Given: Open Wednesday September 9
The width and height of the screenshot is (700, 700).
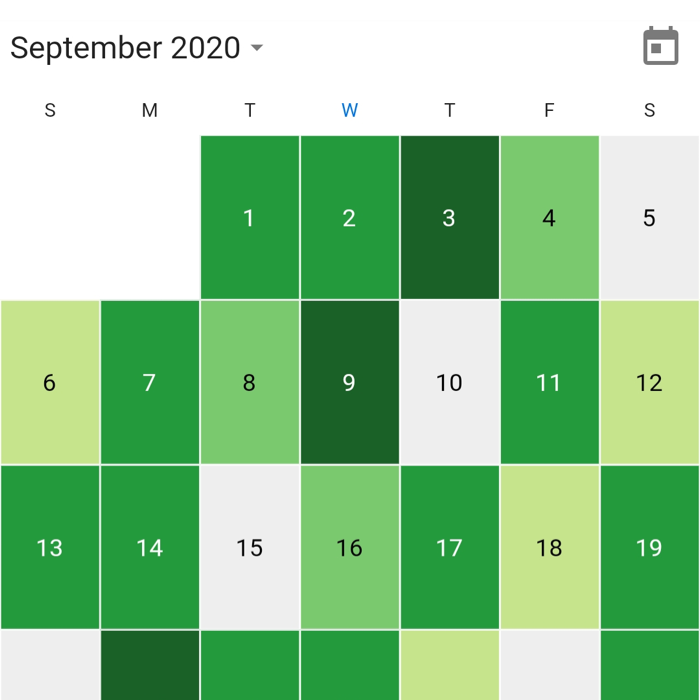Looking at the screenshot, I should click(x=349, y=382).
